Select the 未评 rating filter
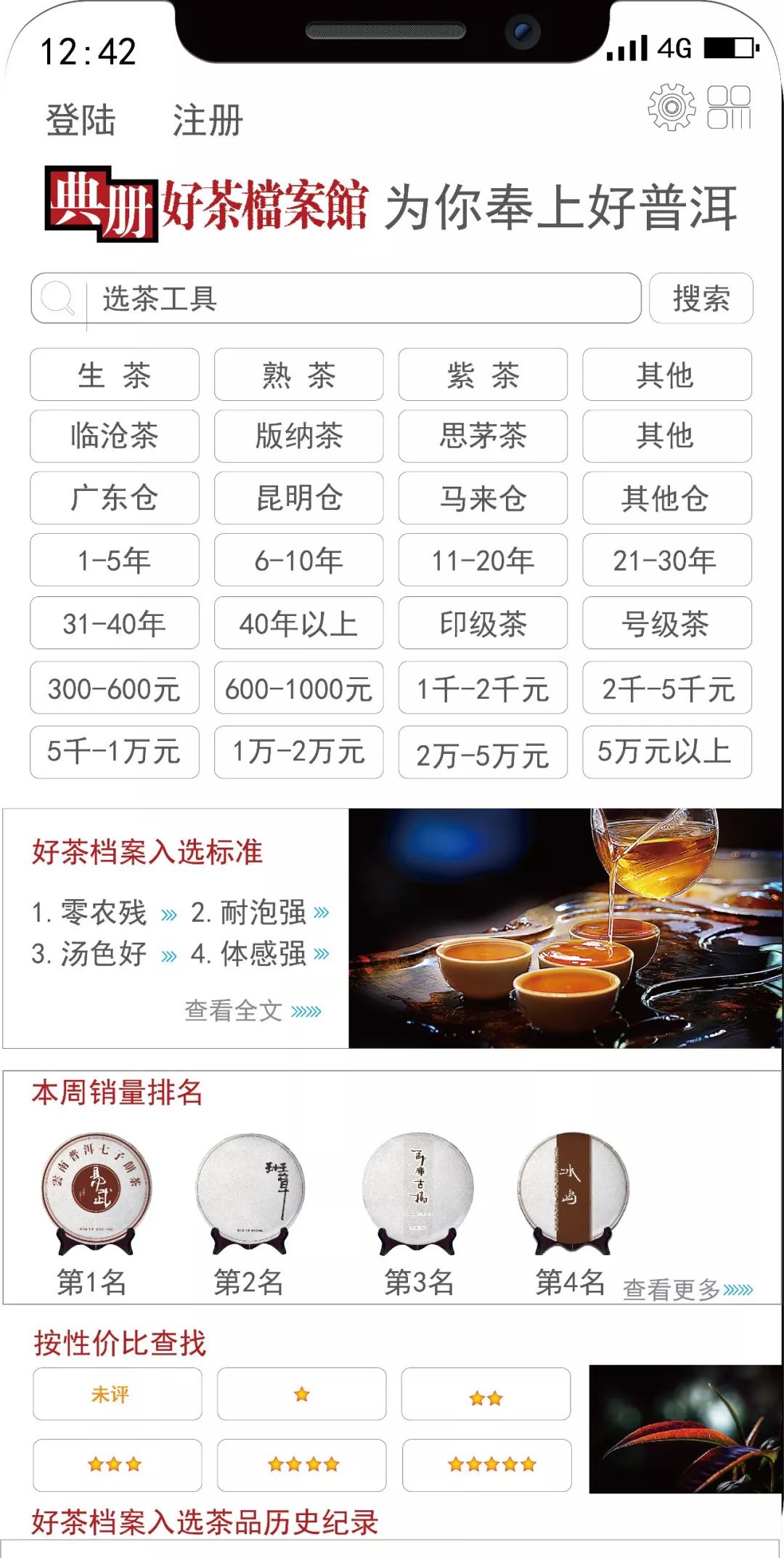 (x=118, y=1394)
